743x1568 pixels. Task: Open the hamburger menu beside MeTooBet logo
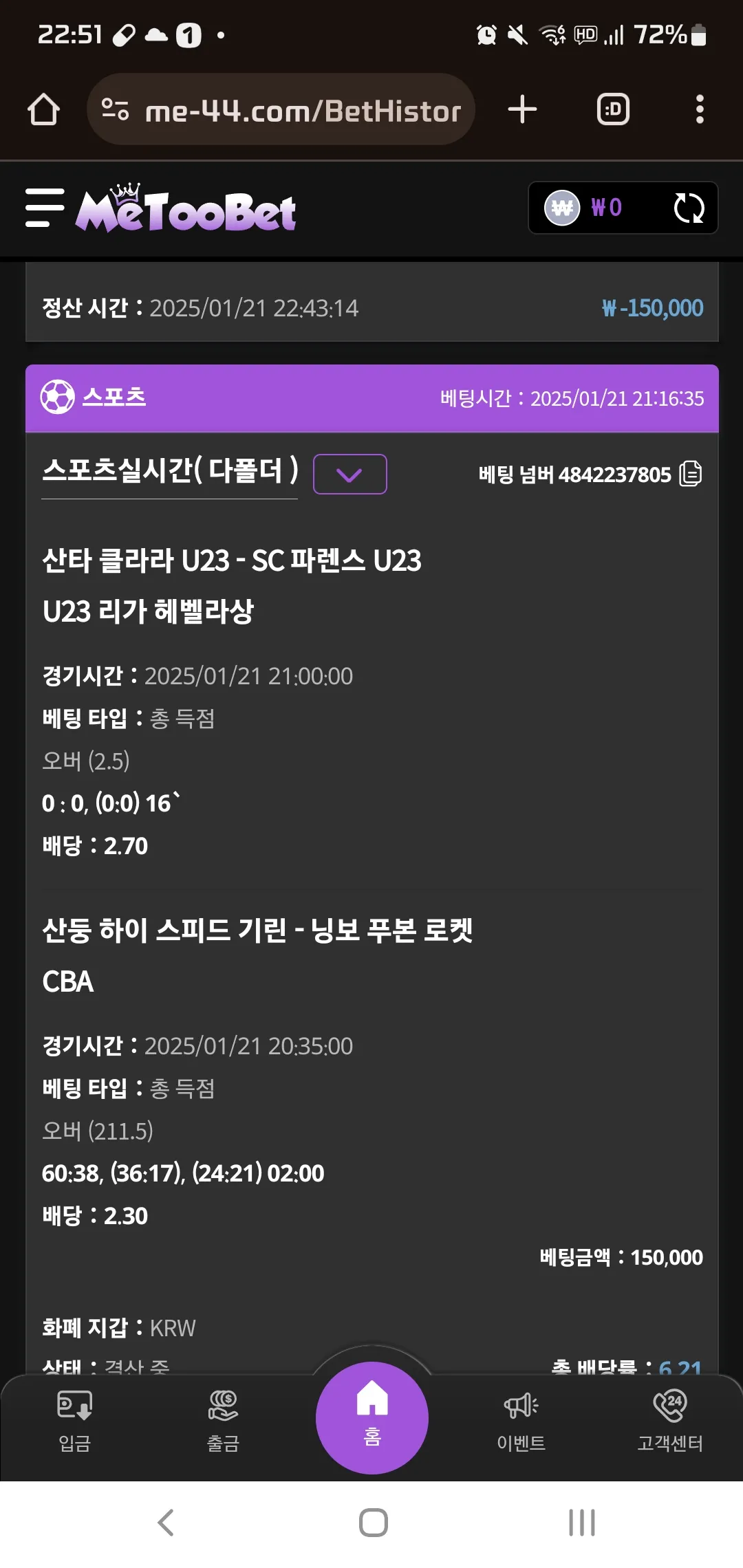(45, 208)
